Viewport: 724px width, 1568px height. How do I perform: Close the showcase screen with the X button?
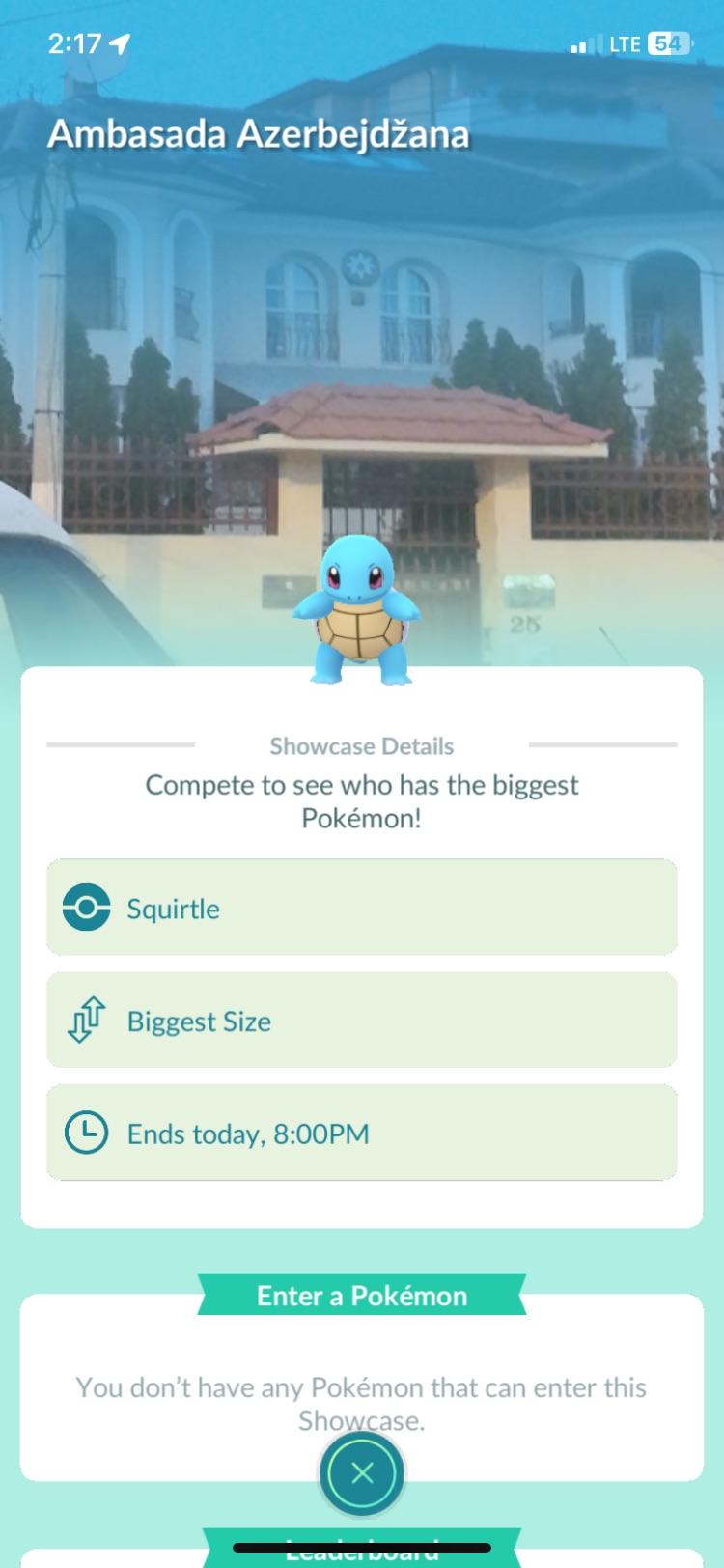(x=362, y=1472)
